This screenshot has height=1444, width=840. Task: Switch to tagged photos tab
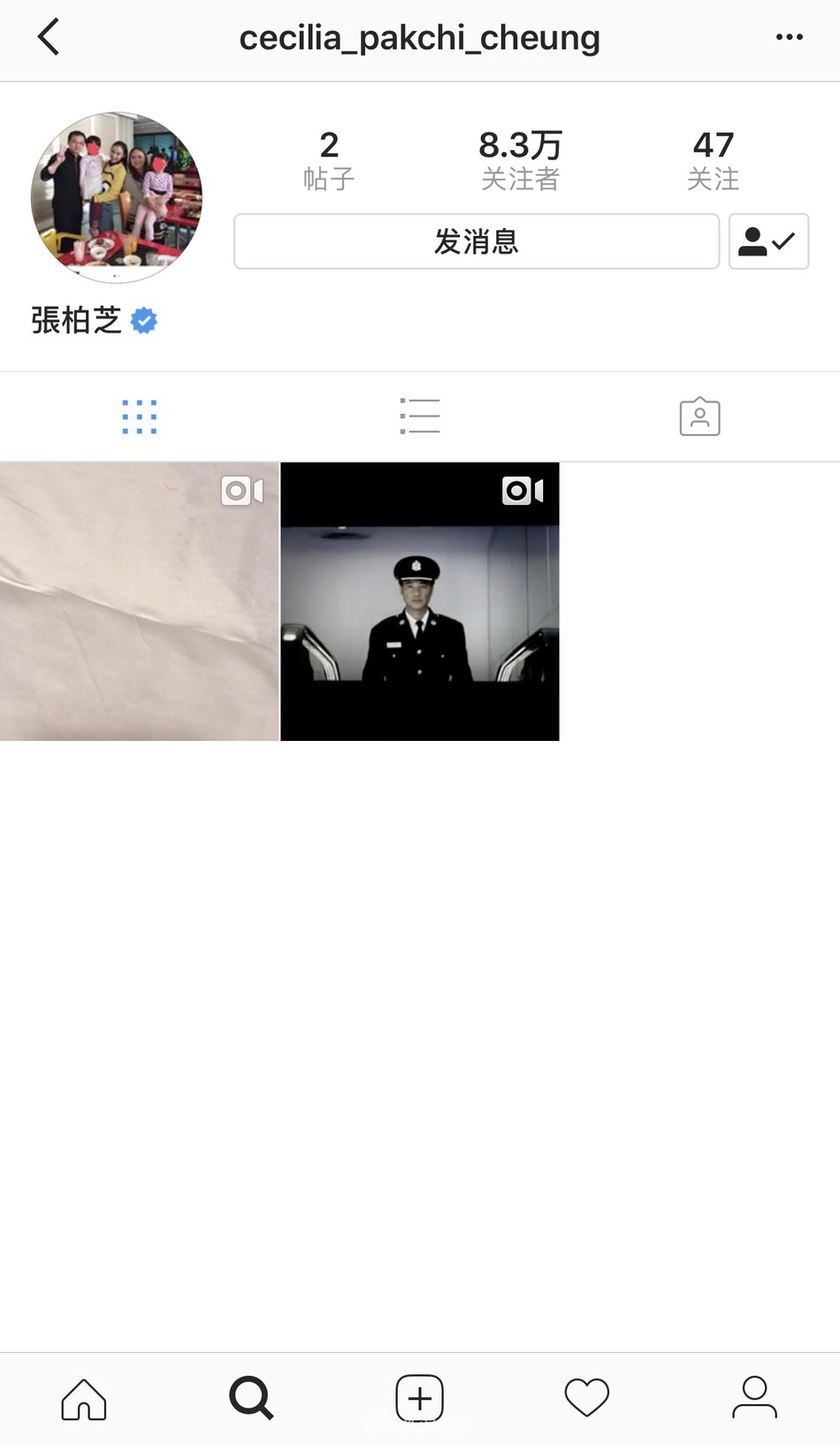(699, 416)
